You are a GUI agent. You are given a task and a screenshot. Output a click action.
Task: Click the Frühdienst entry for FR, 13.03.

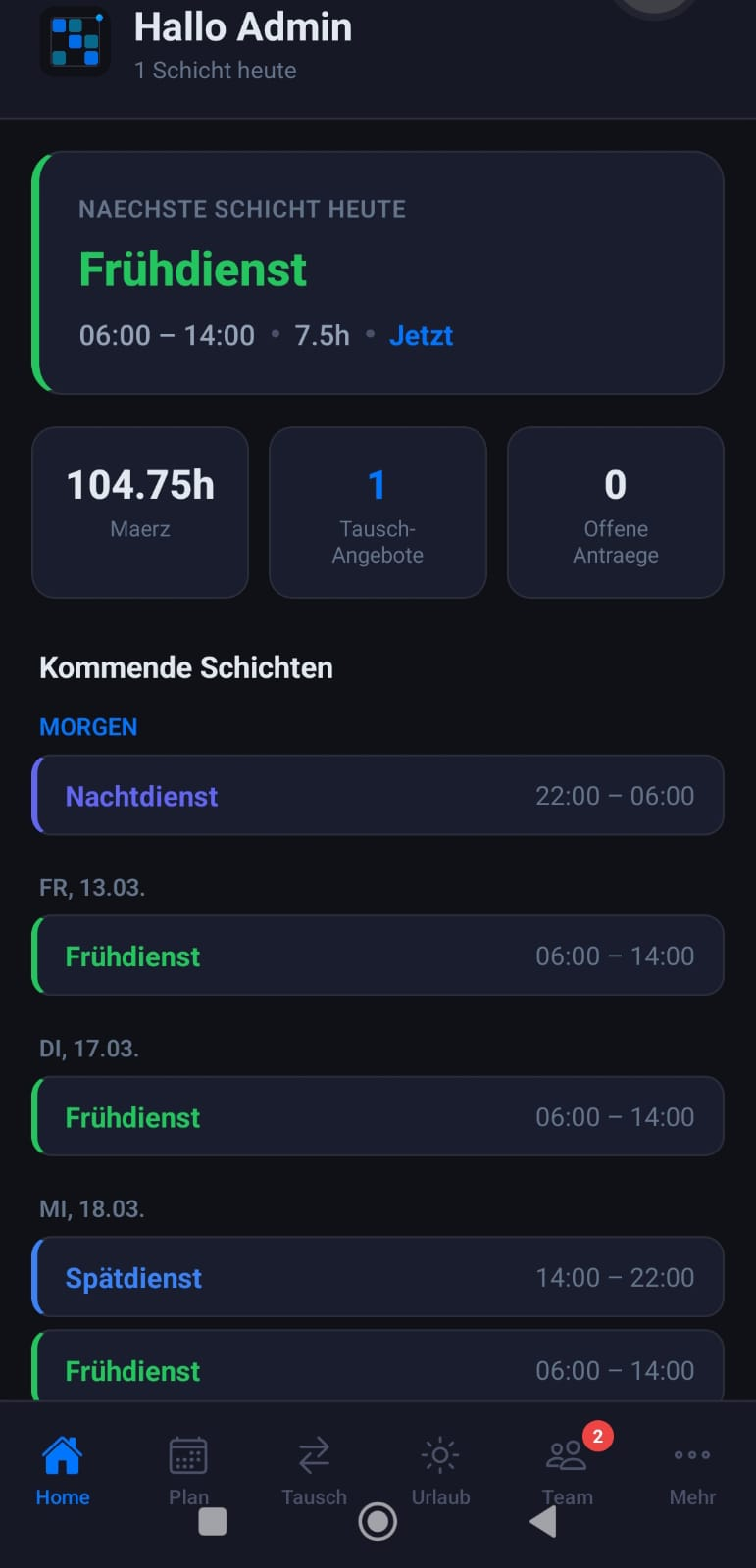pos(378,955)
